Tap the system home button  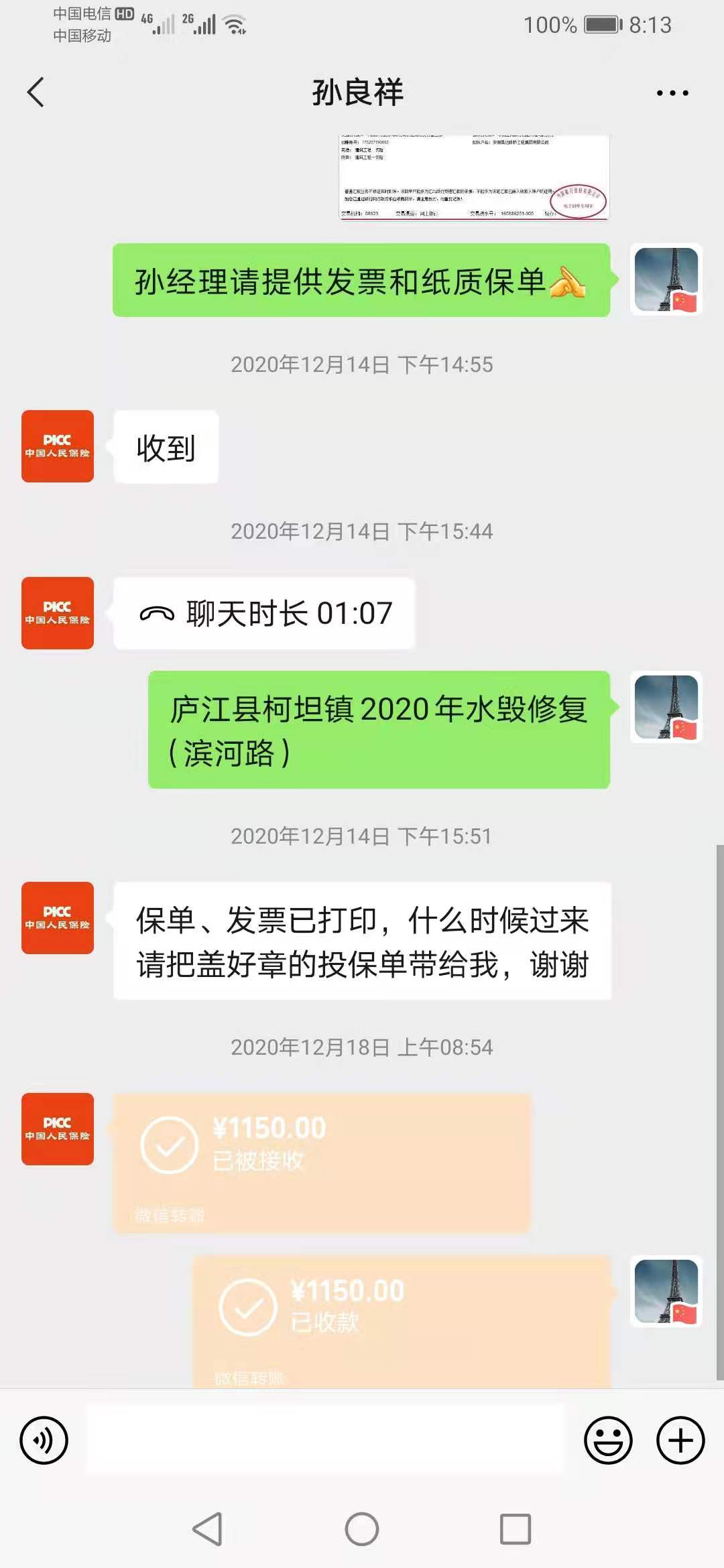(362, 1529)
